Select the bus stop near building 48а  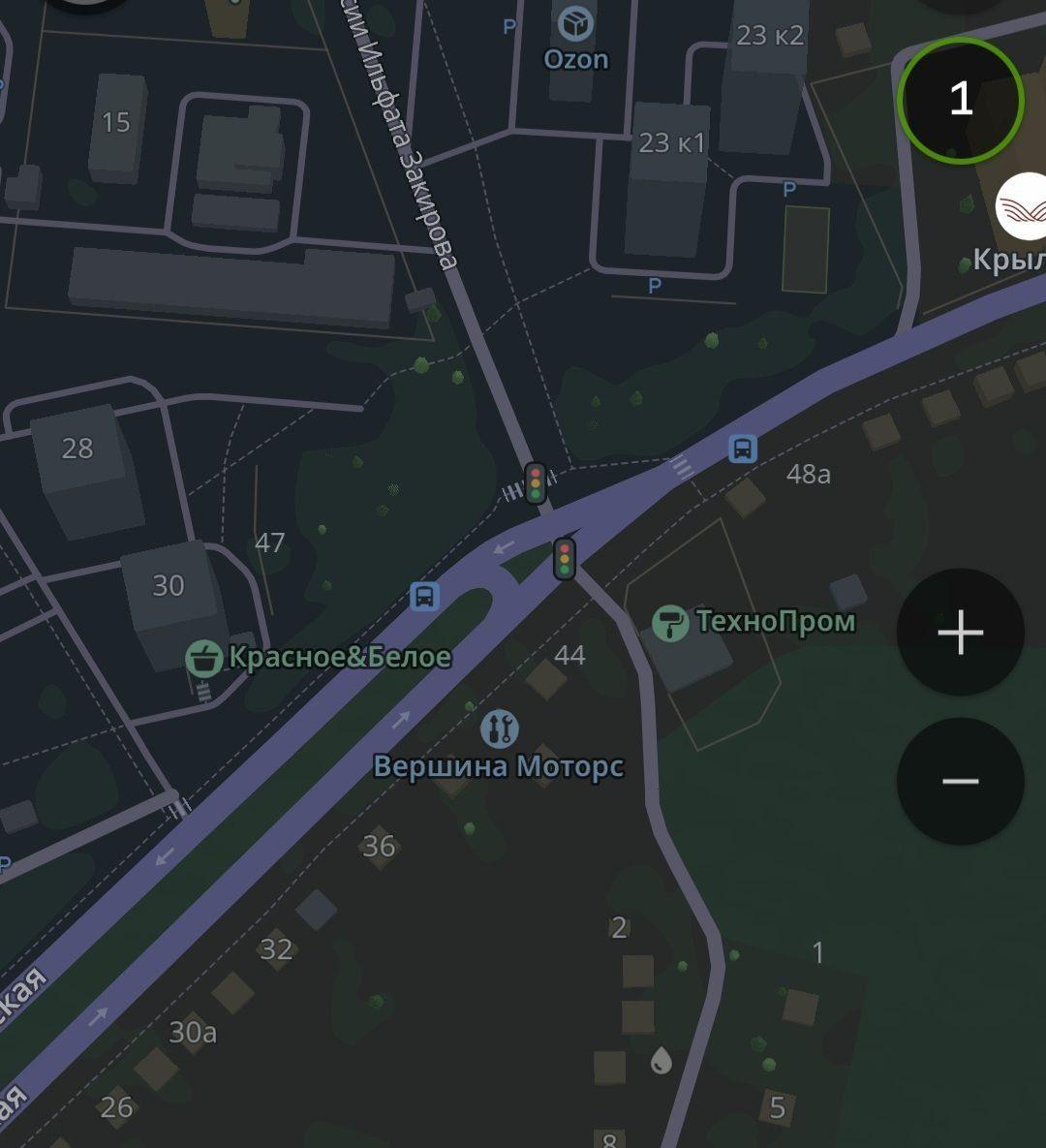[743, 448]
